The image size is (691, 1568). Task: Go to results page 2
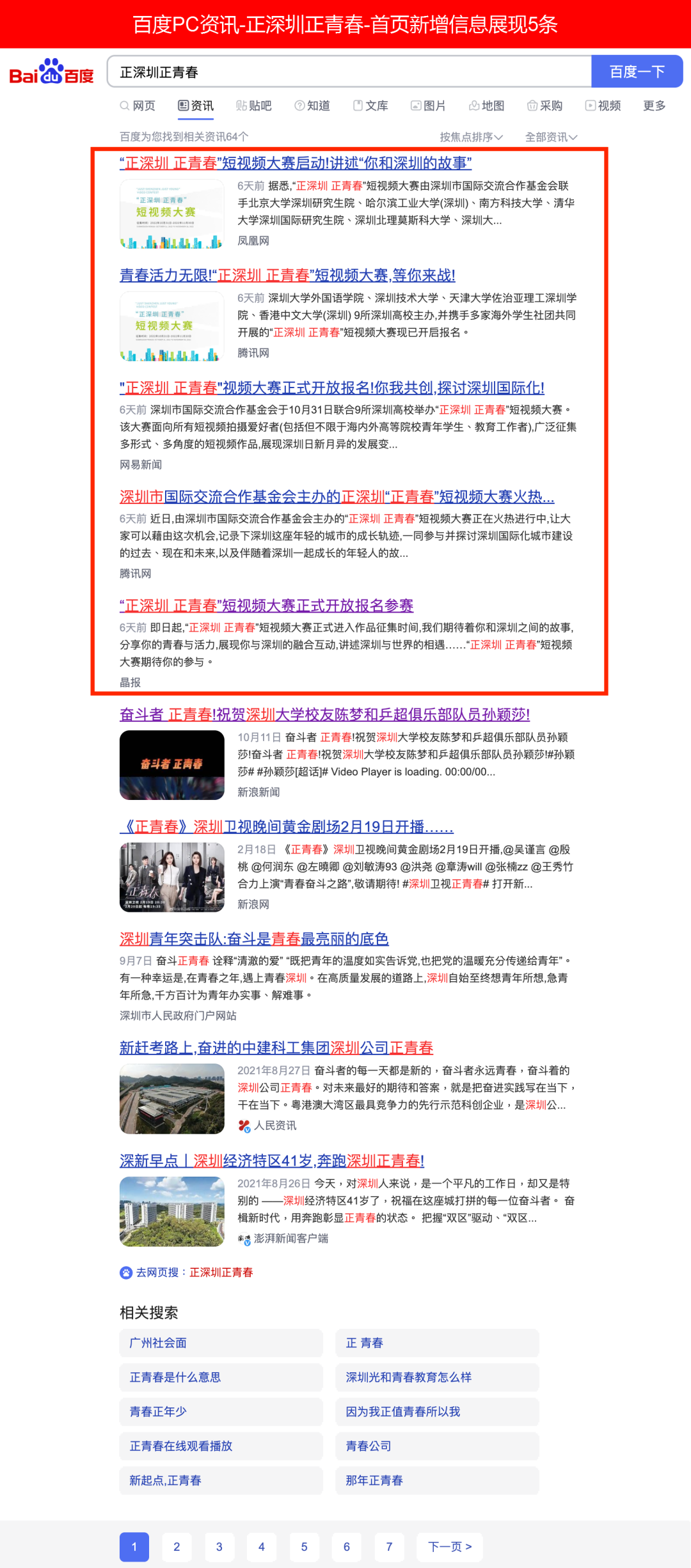pos(177,1547)
